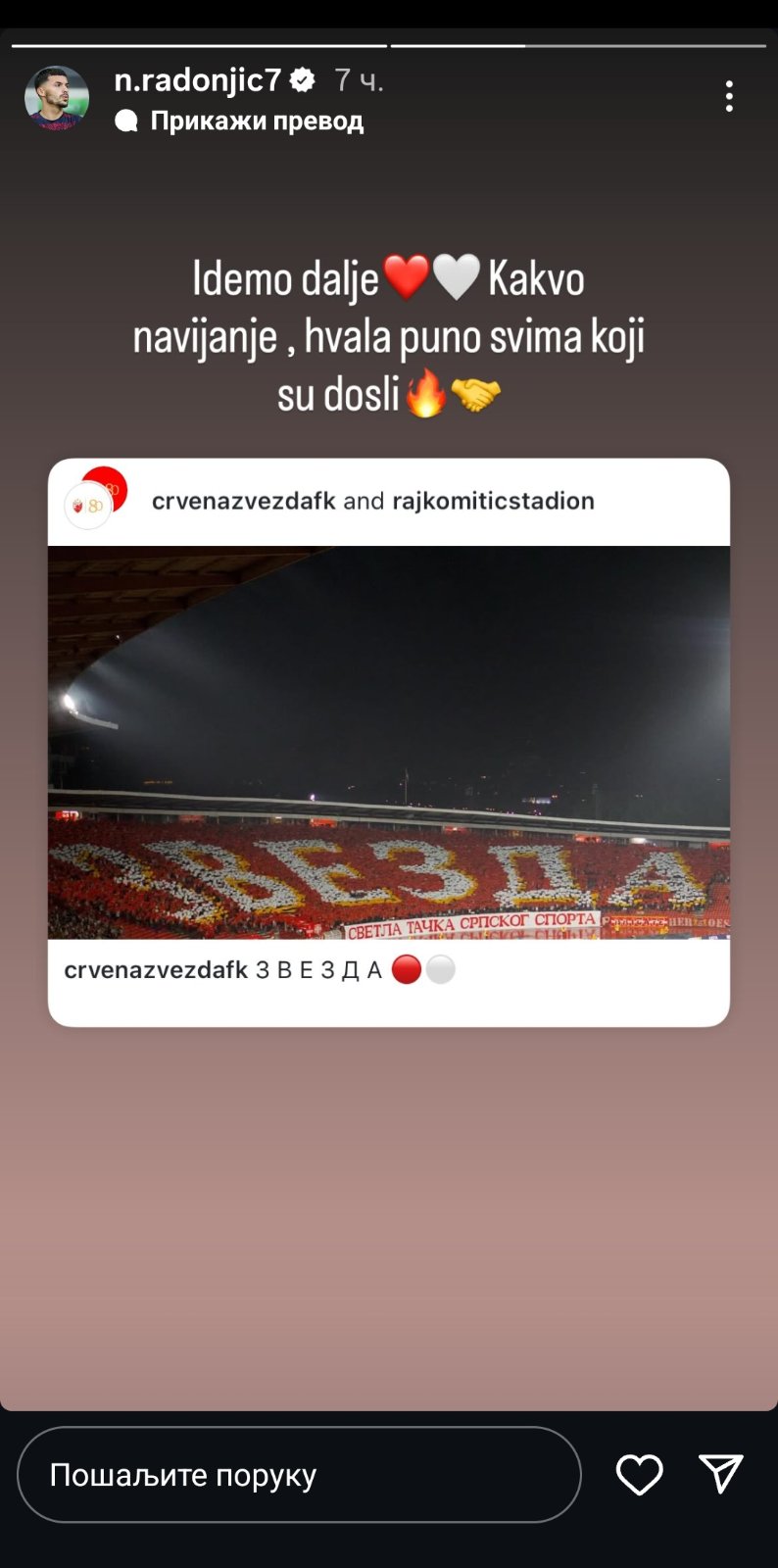This screenshot has width=778, height=1568.
Task: Show translation via Прикажи превод
Action: pyautogui.click(x=256, y=121)
